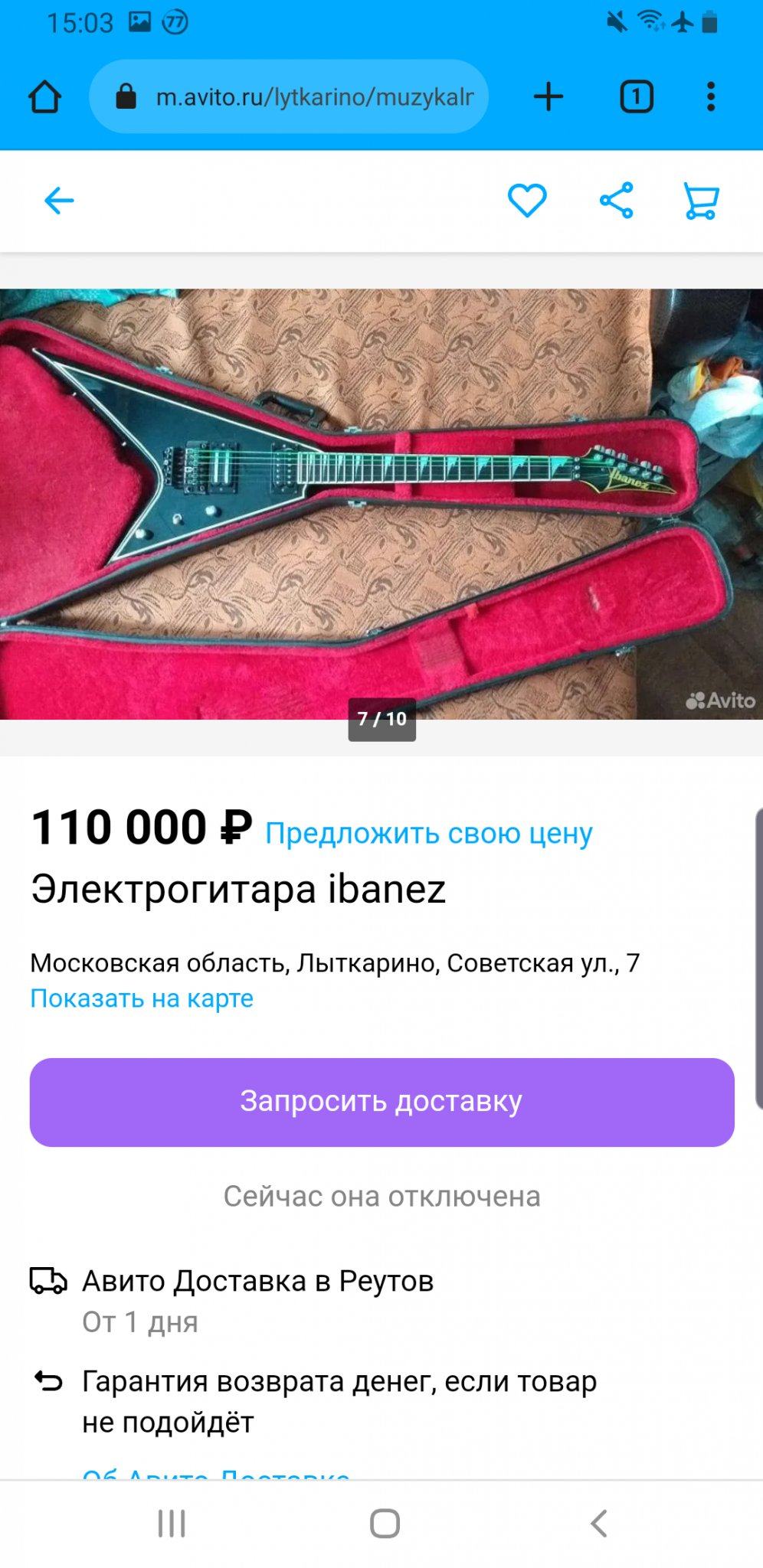Tap the "Запросить доставку" button
Screen dimensions: 763x1568
click(x=381, y=1102)
